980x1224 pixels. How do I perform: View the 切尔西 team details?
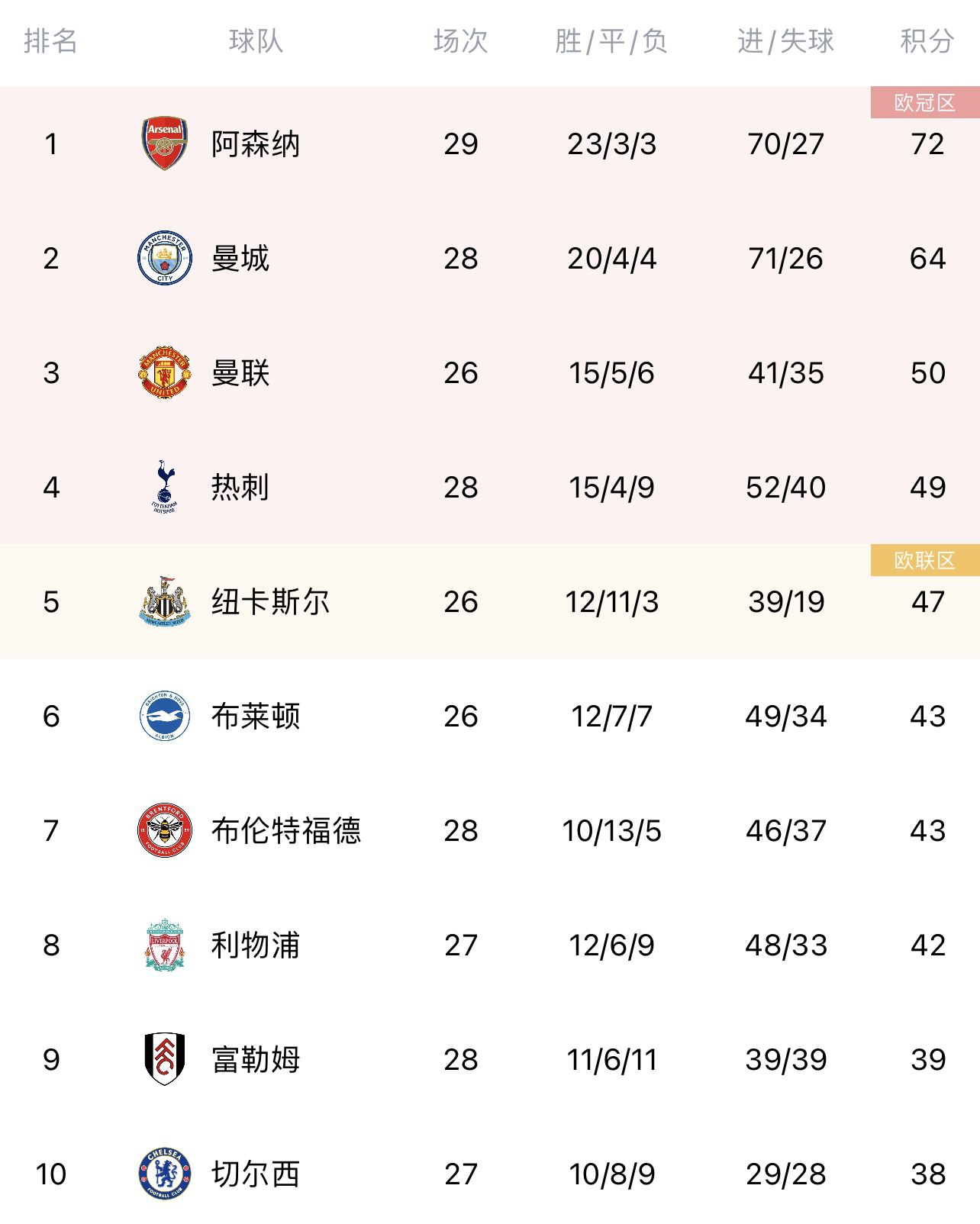[x=255, y=1174]
